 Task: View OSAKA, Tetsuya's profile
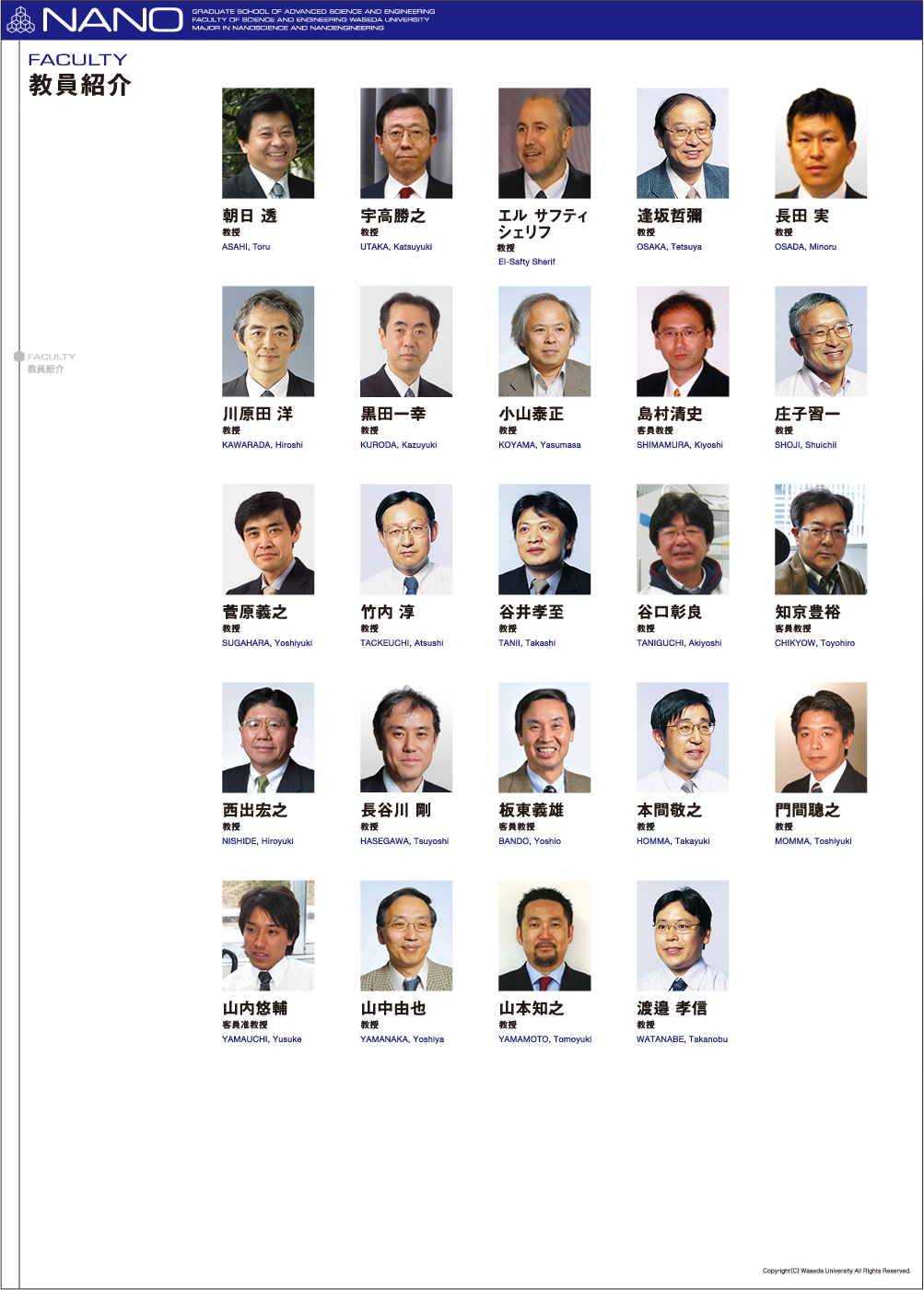coord(669,247)
